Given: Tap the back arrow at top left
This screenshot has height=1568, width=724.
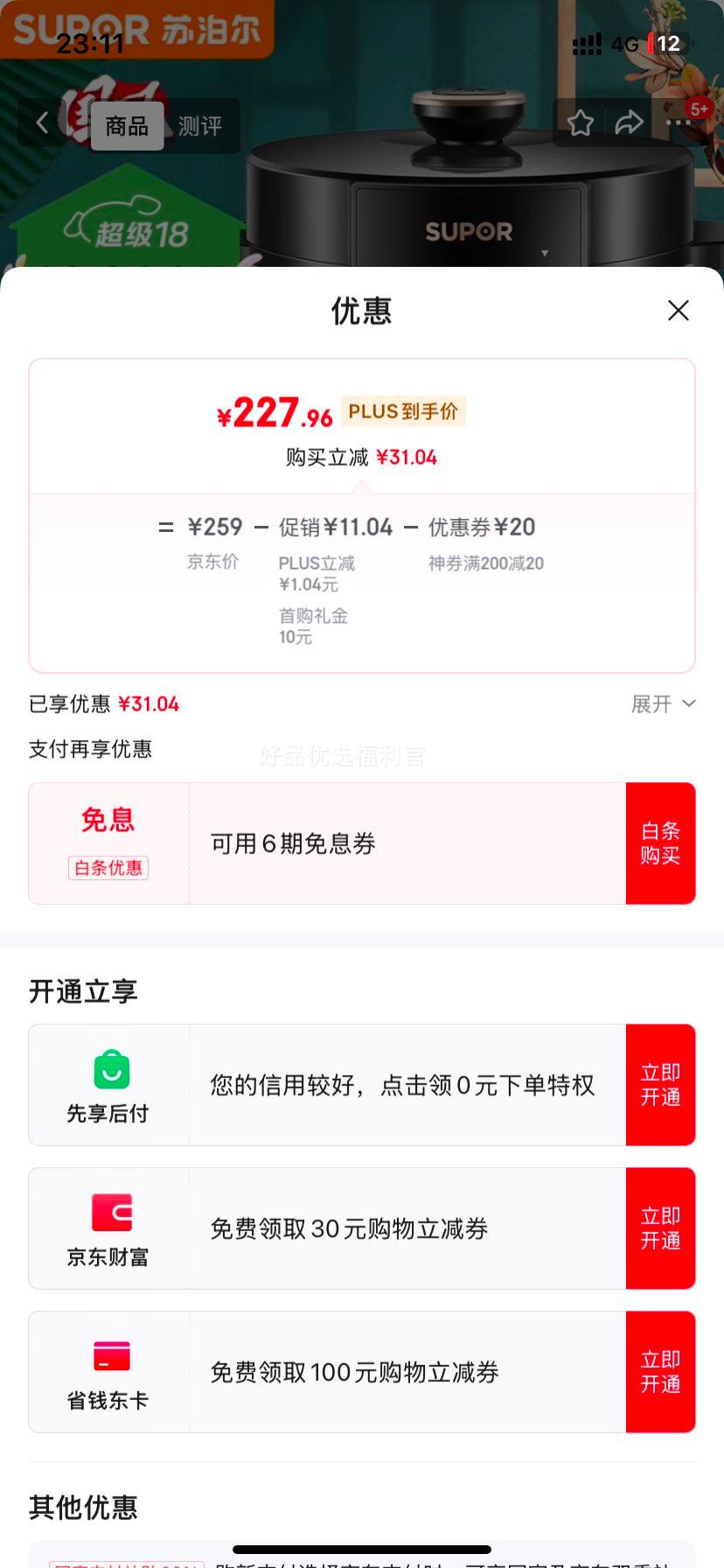Looking at the screenshot, I should [x=42, y=122].
